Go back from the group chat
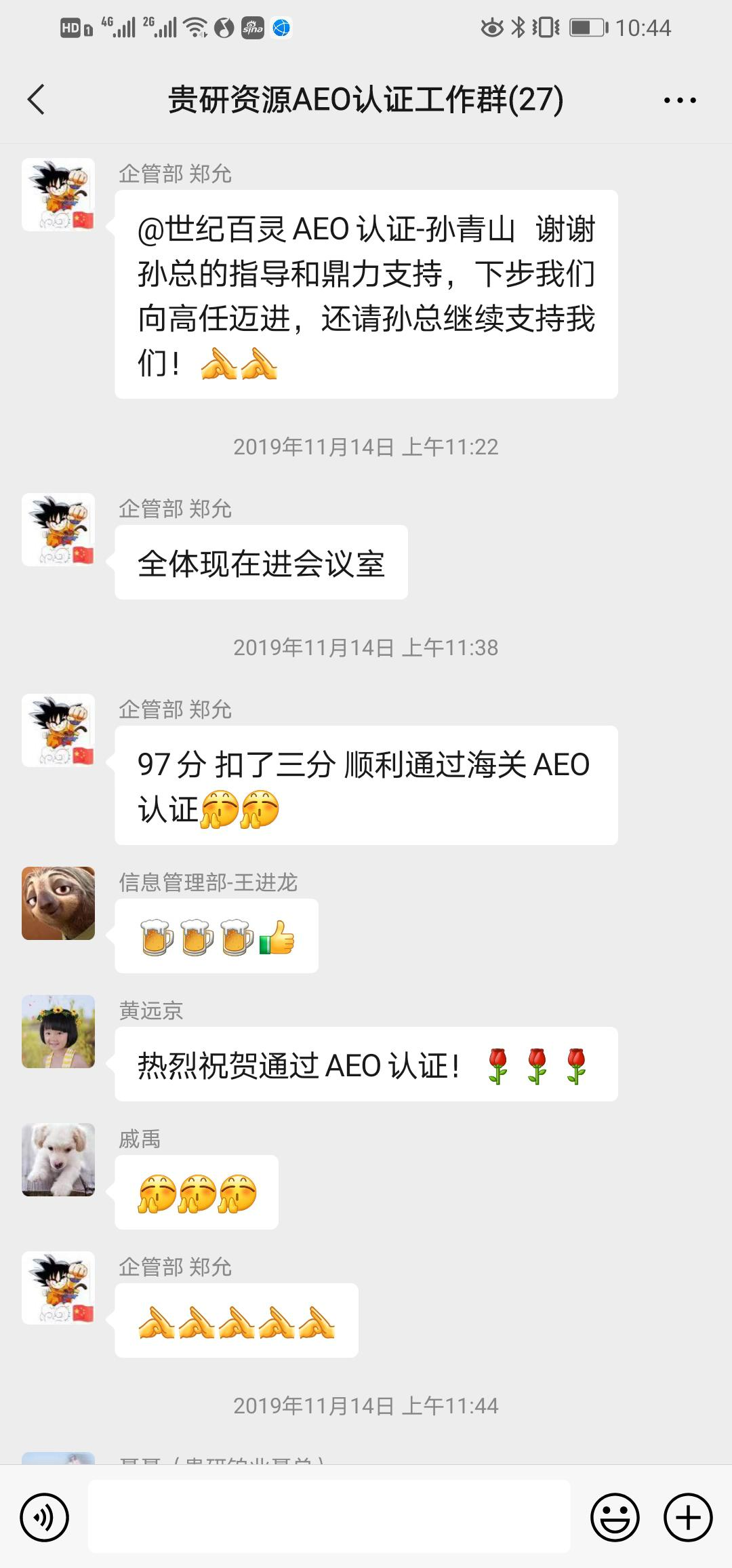This screenshot has width=732, height=1568. pos(37,100)
